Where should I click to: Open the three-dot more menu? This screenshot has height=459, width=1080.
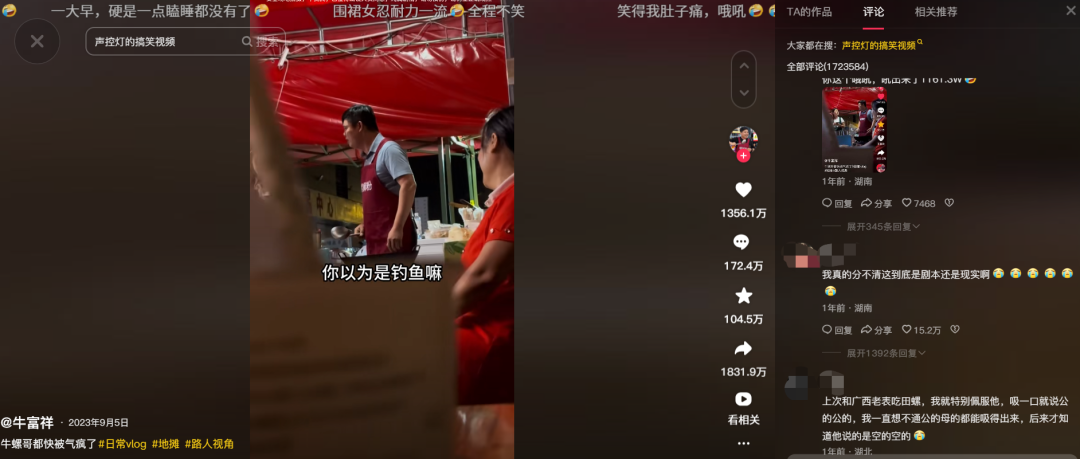(743, 442)
